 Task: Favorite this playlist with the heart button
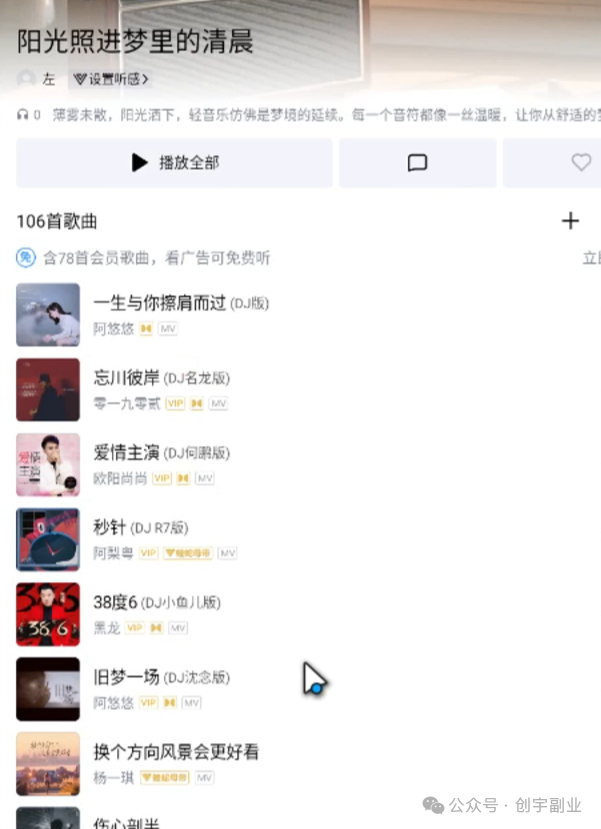click(580, 163)
